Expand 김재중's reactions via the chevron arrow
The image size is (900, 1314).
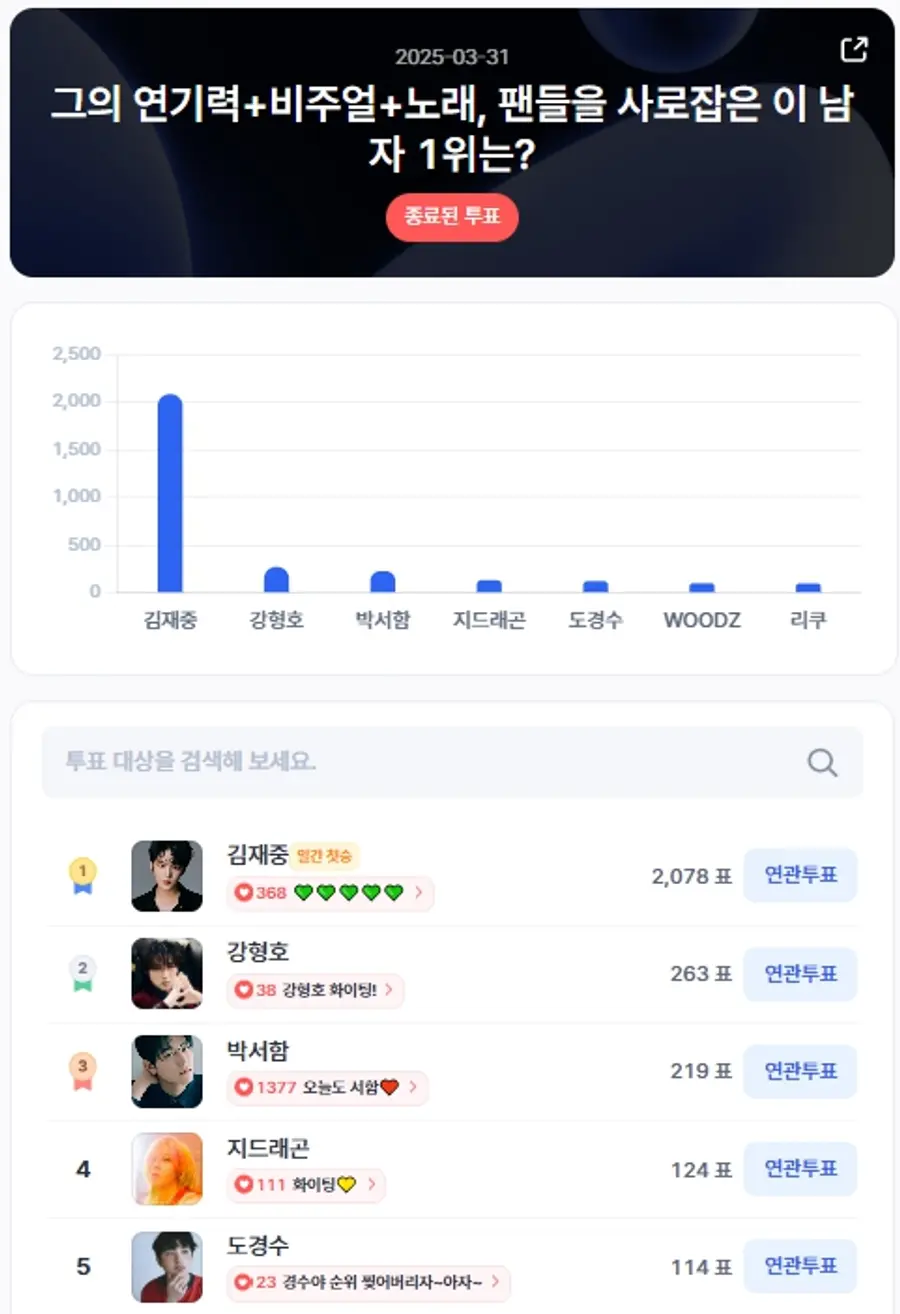tap(419, 890)
